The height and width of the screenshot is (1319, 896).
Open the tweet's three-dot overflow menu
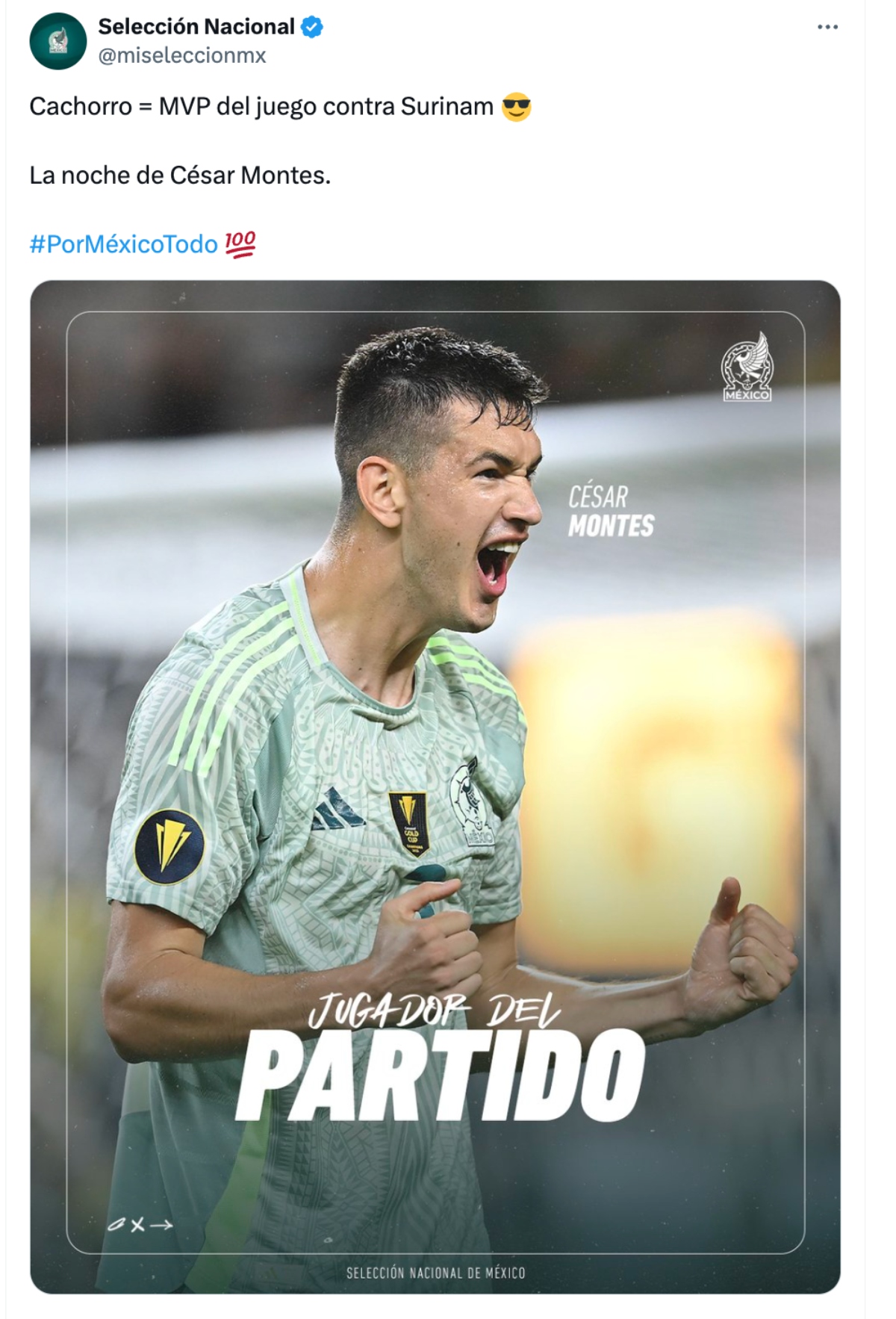tap(827, 27)
